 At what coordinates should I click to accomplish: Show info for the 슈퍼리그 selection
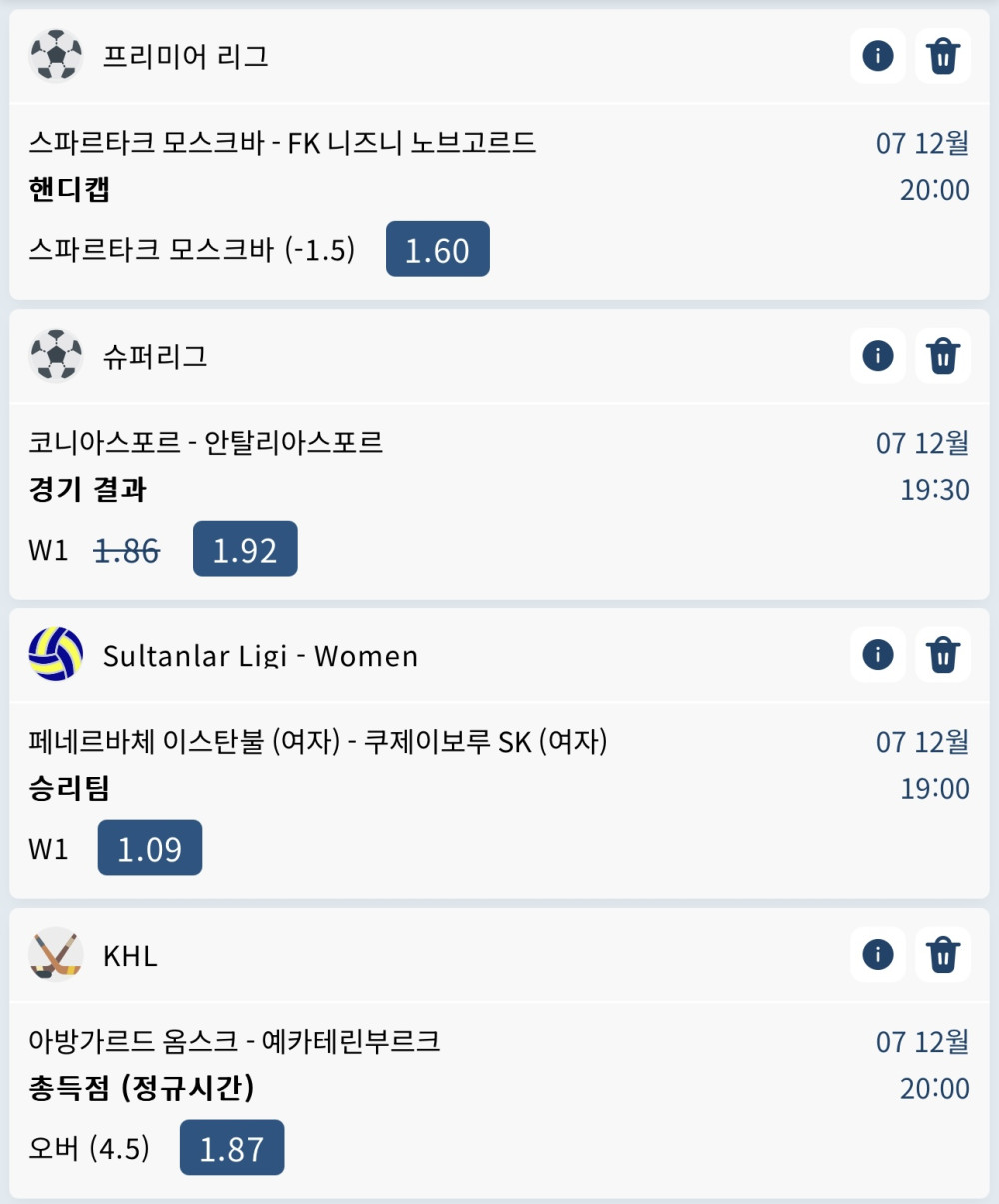pyautogui.click(x=878, y=356)
